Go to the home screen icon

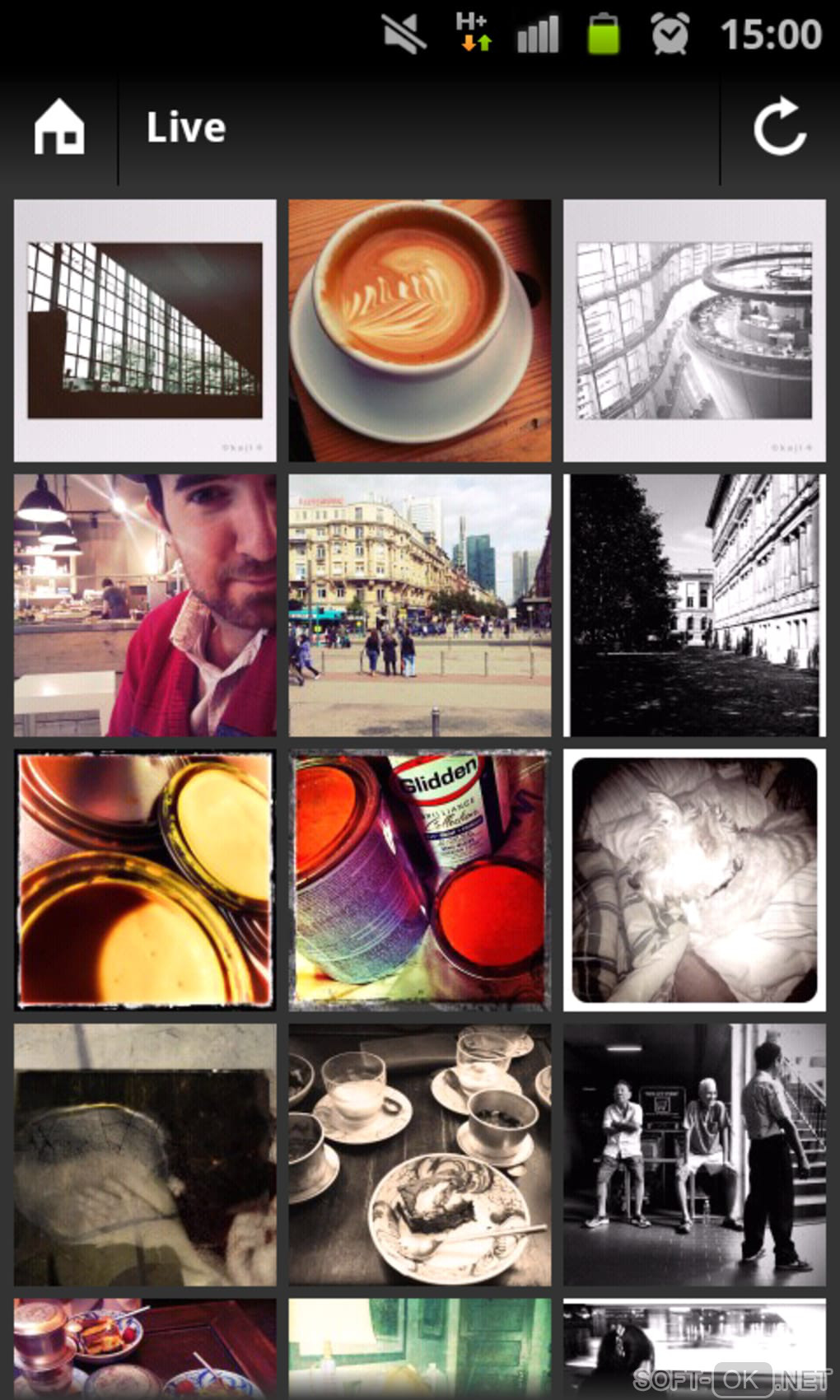59,128
